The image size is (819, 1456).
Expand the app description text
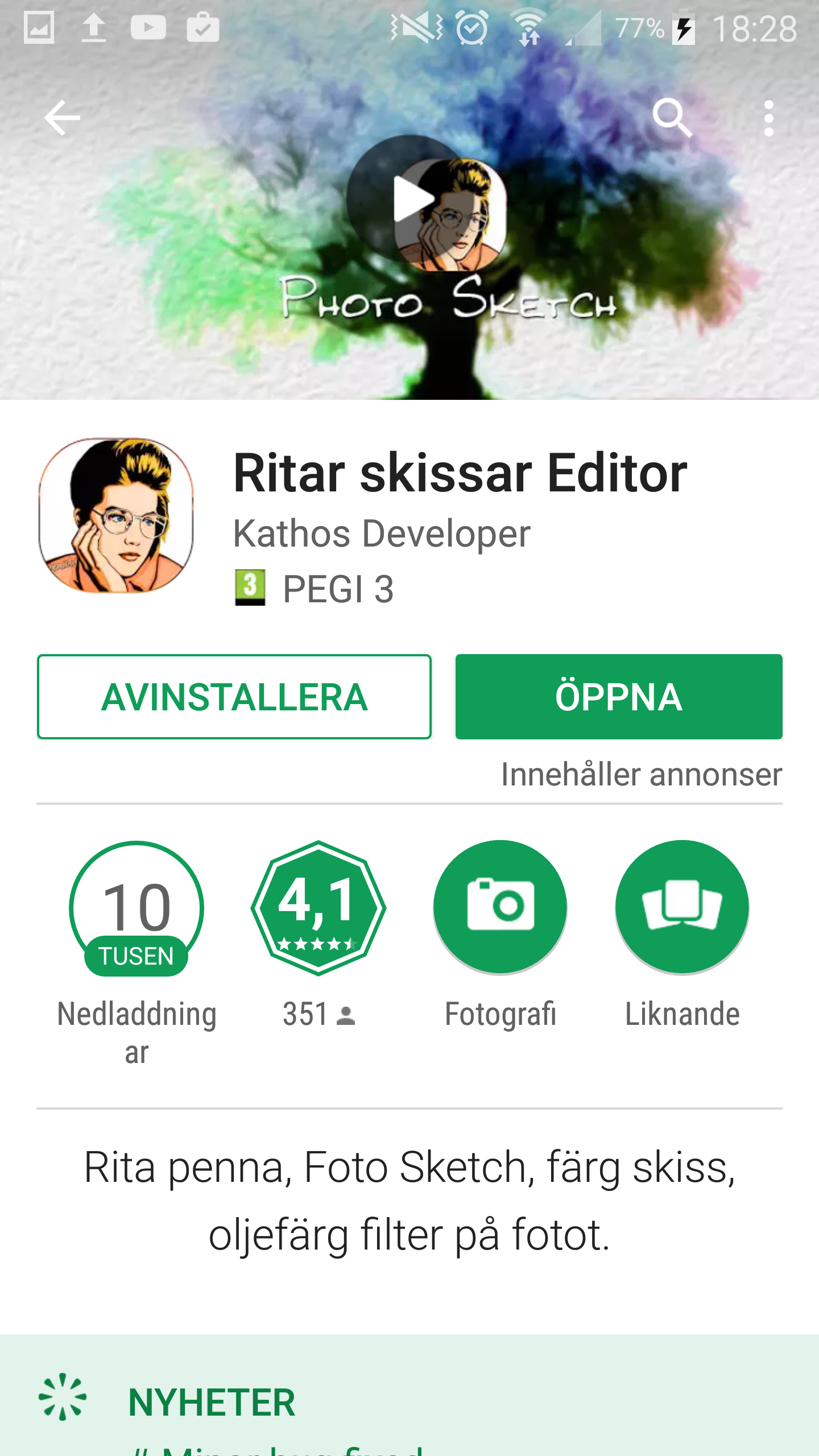[x=409, y=1200]
